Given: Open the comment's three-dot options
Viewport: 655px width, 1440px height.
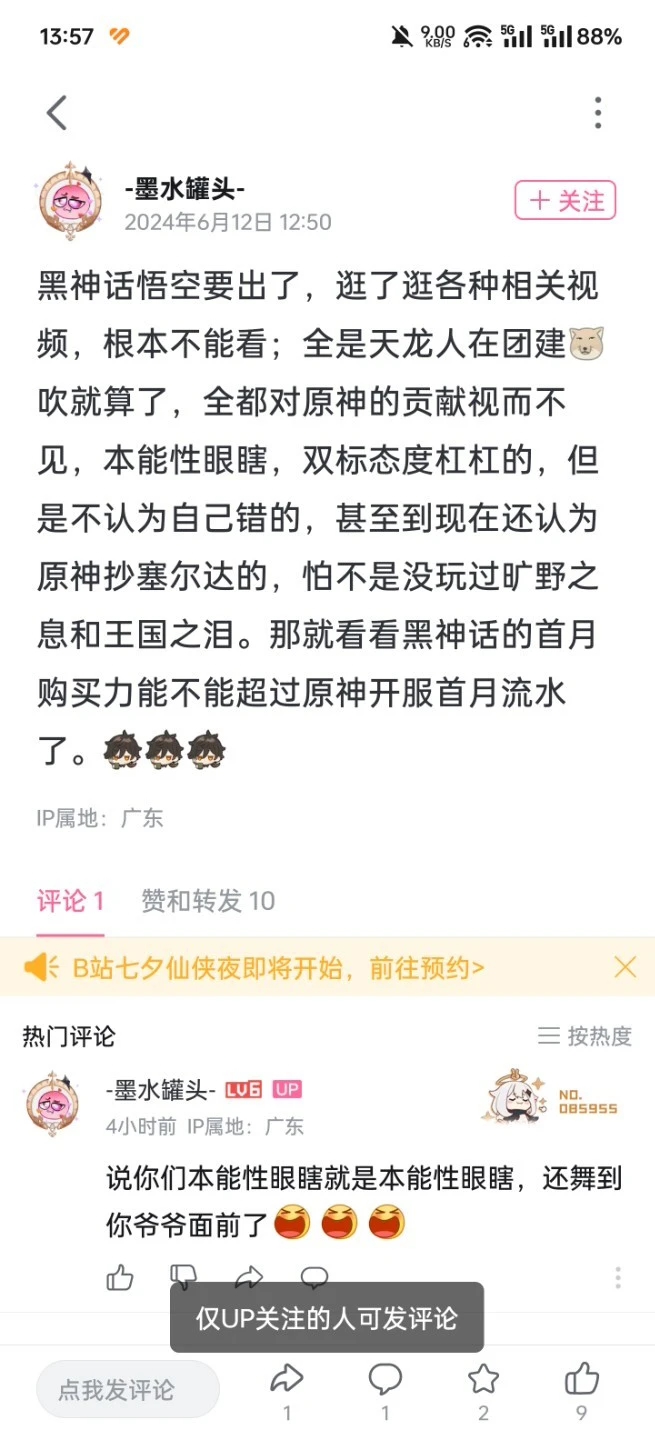Looking at the screenshot, I should (618, 1277).
